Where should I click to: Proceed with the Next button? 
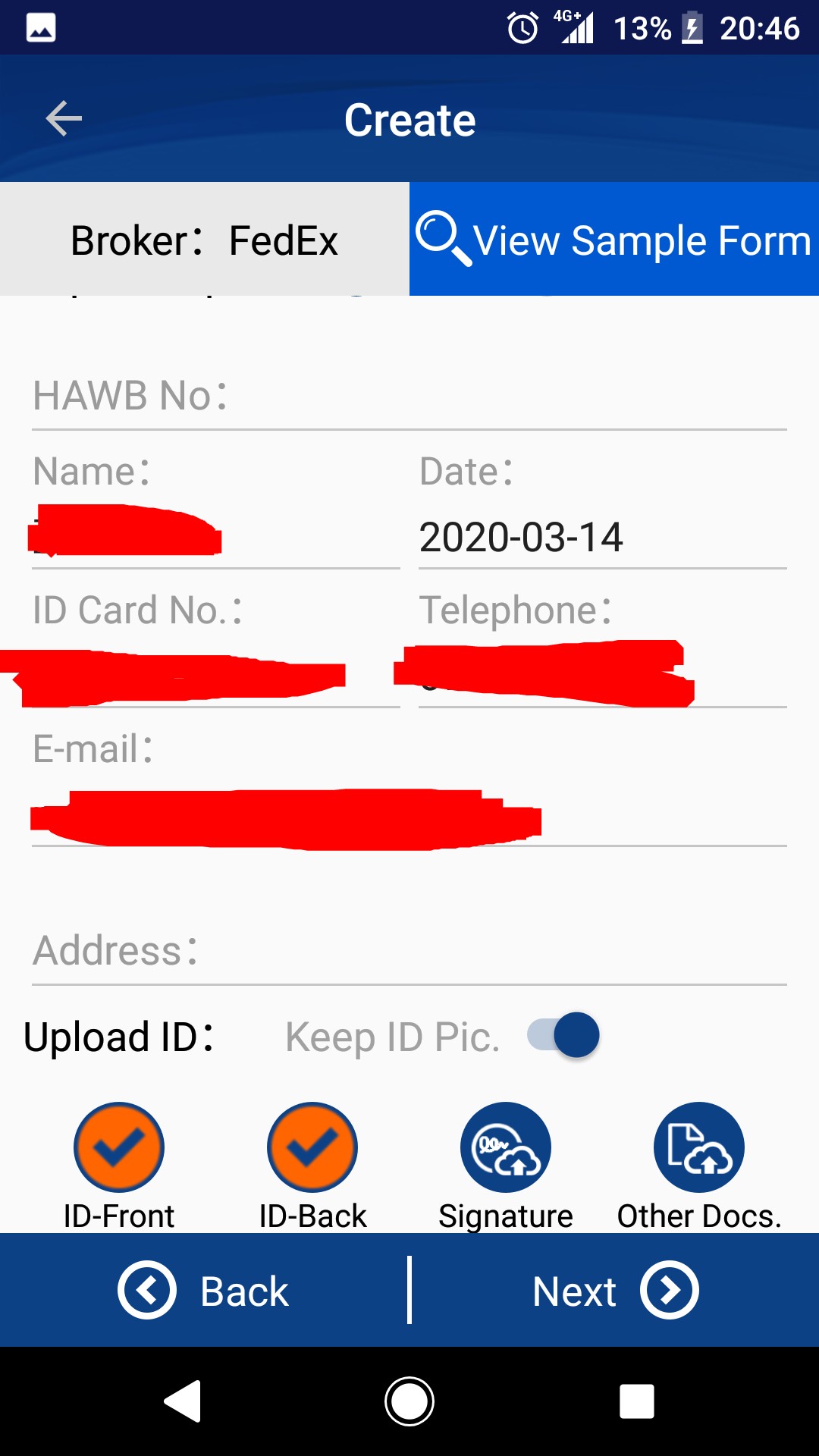(614, 1291)
